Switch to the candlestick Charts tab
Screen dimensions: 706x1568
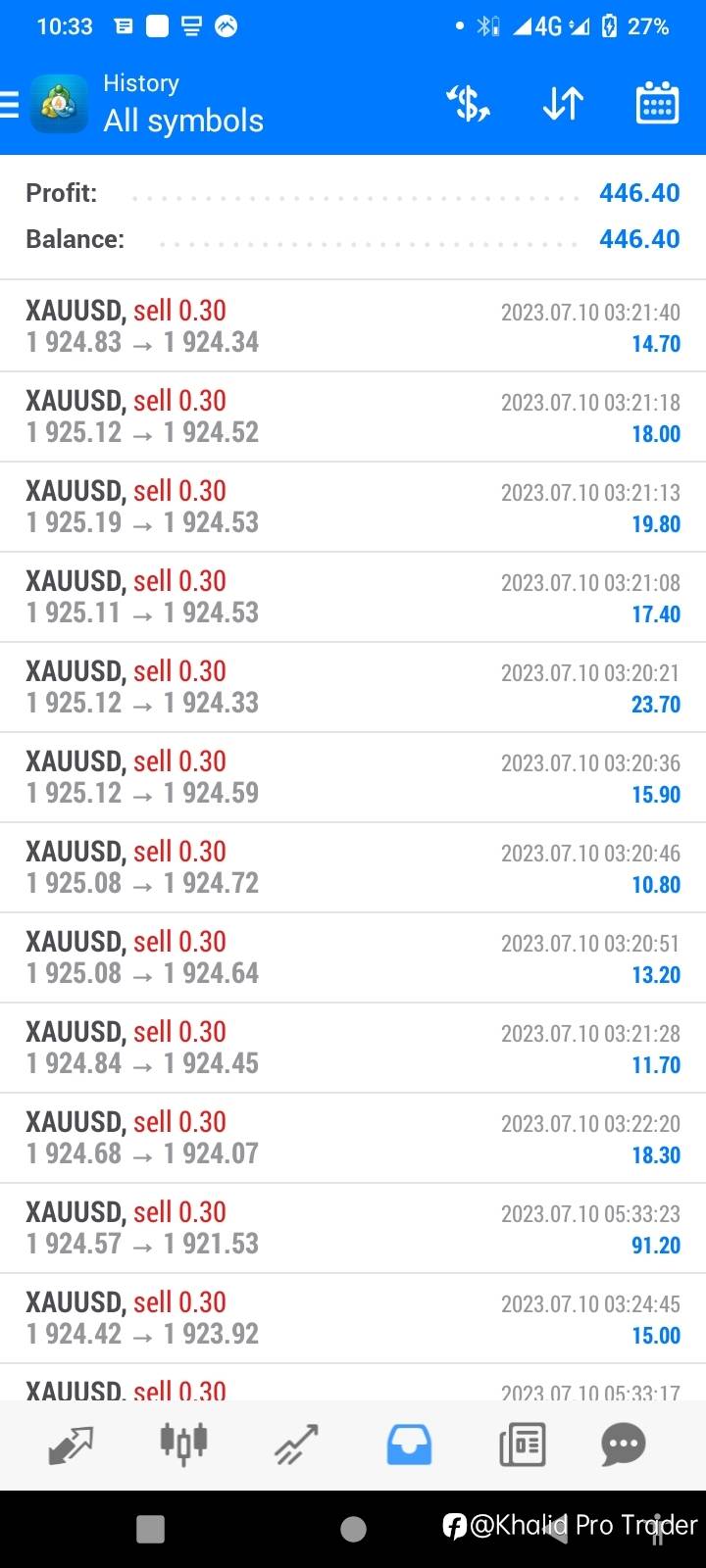tap(183, 1445)
